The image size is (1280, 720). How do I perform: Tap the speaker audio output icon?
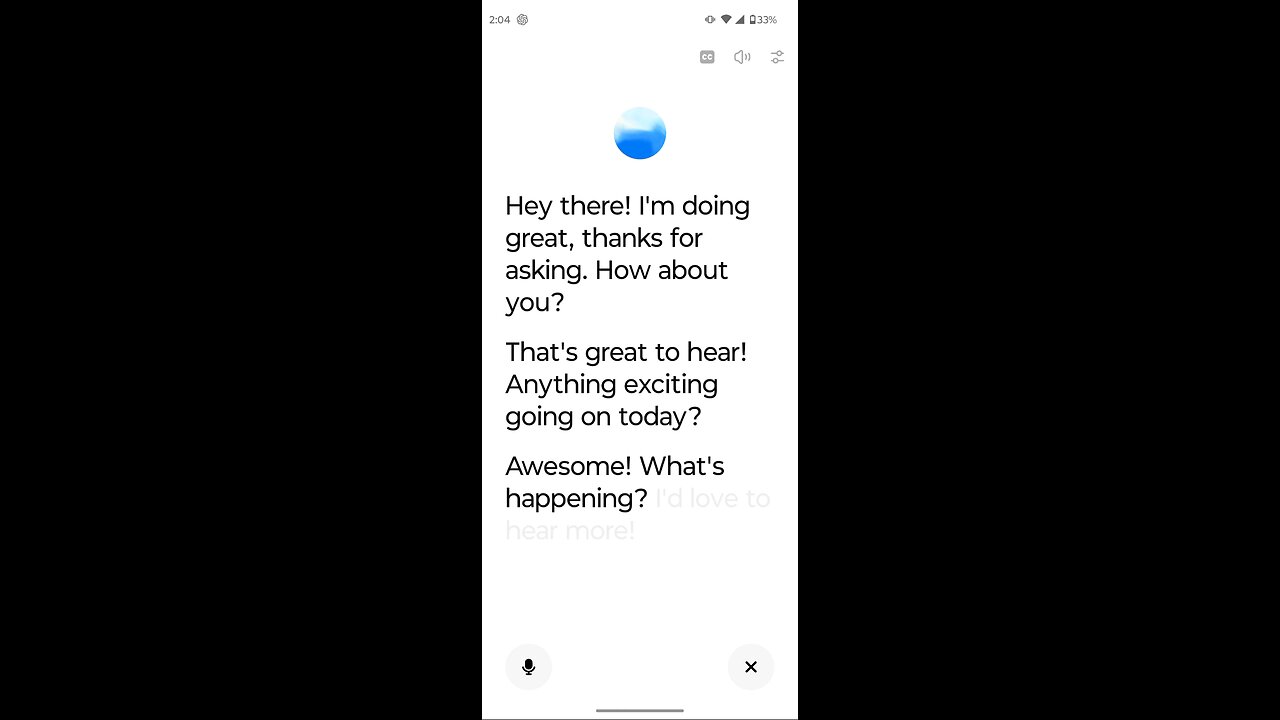[x=742, y=57]
